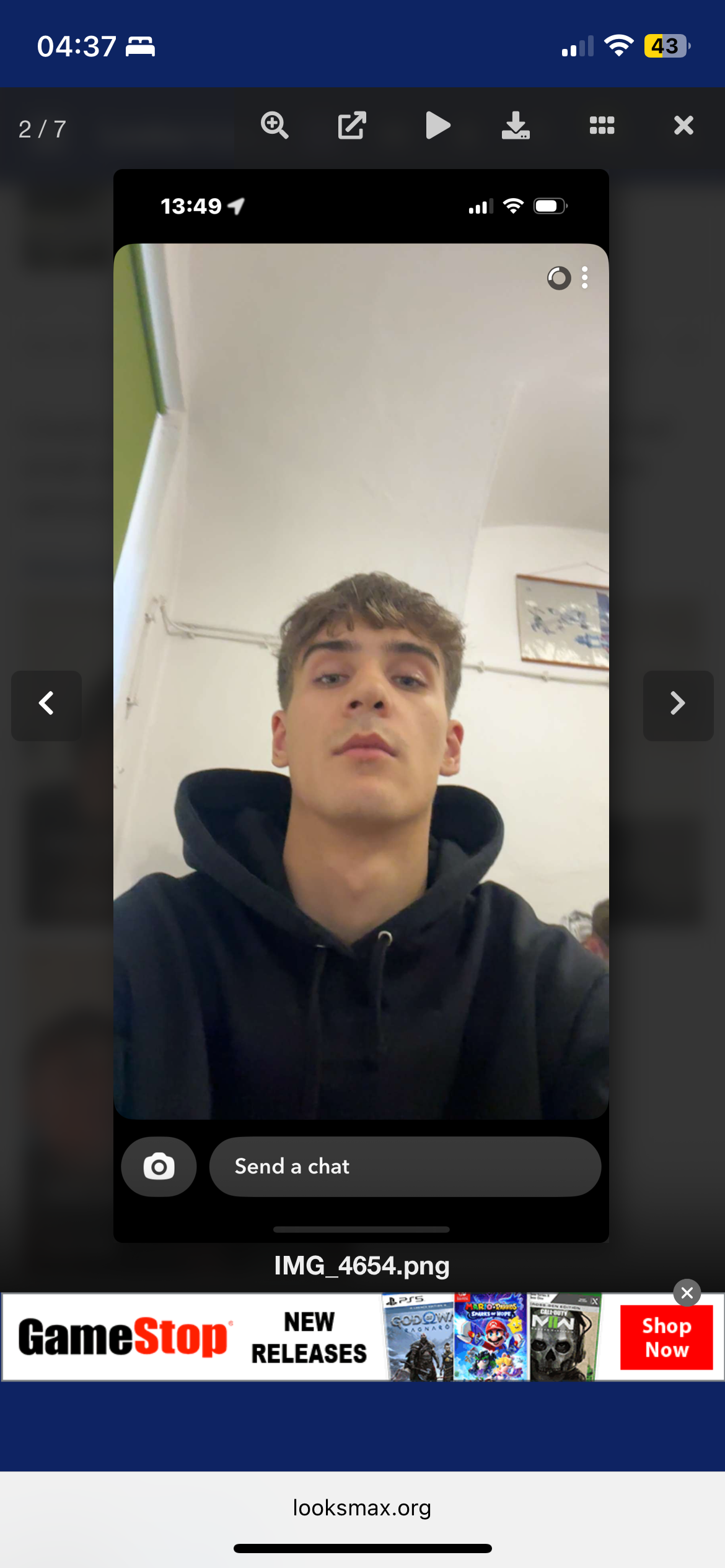Close the image lightbox viewer

[x=683, y=126]
